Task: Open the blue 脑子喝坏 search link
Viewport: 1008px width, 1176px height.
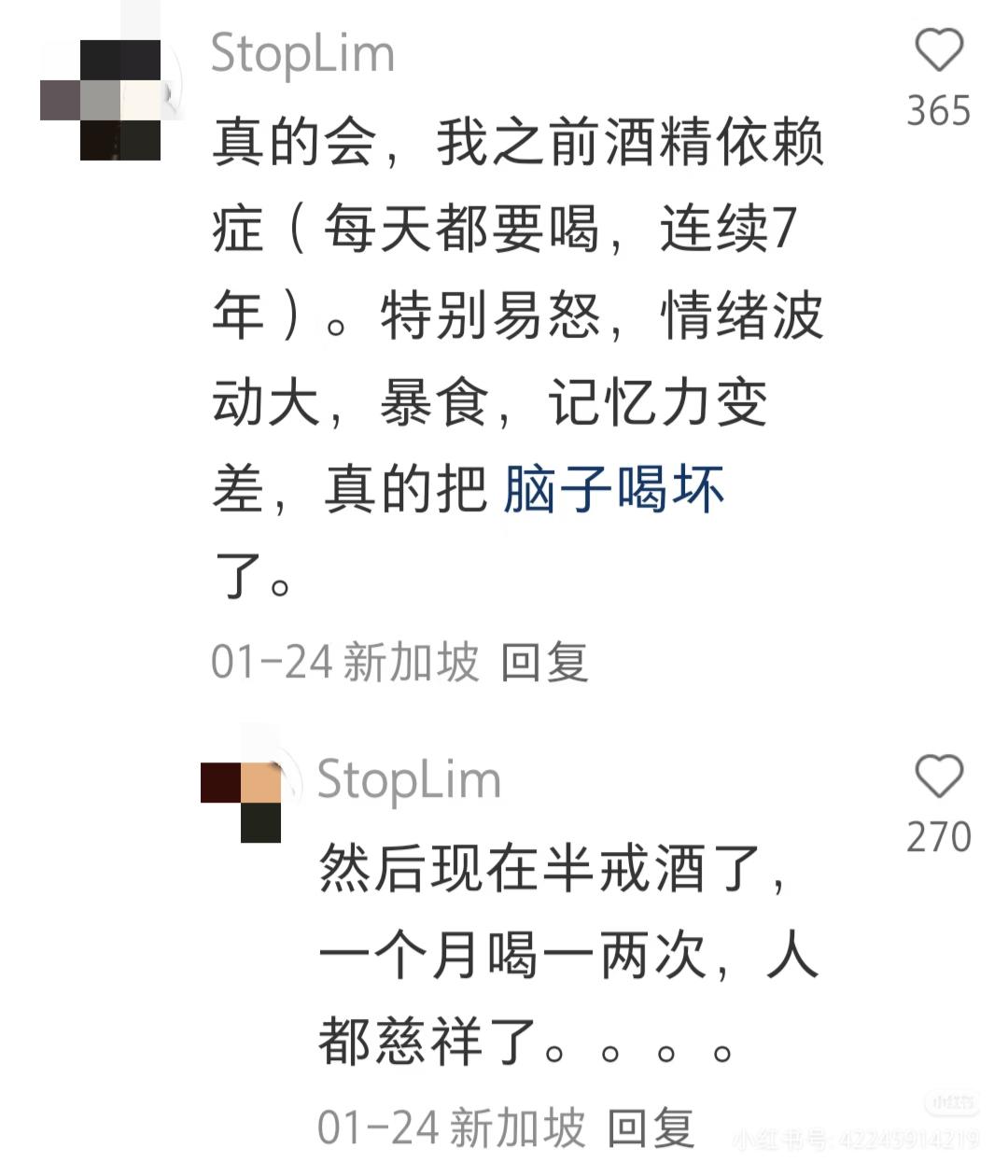Action: (613, 489)
